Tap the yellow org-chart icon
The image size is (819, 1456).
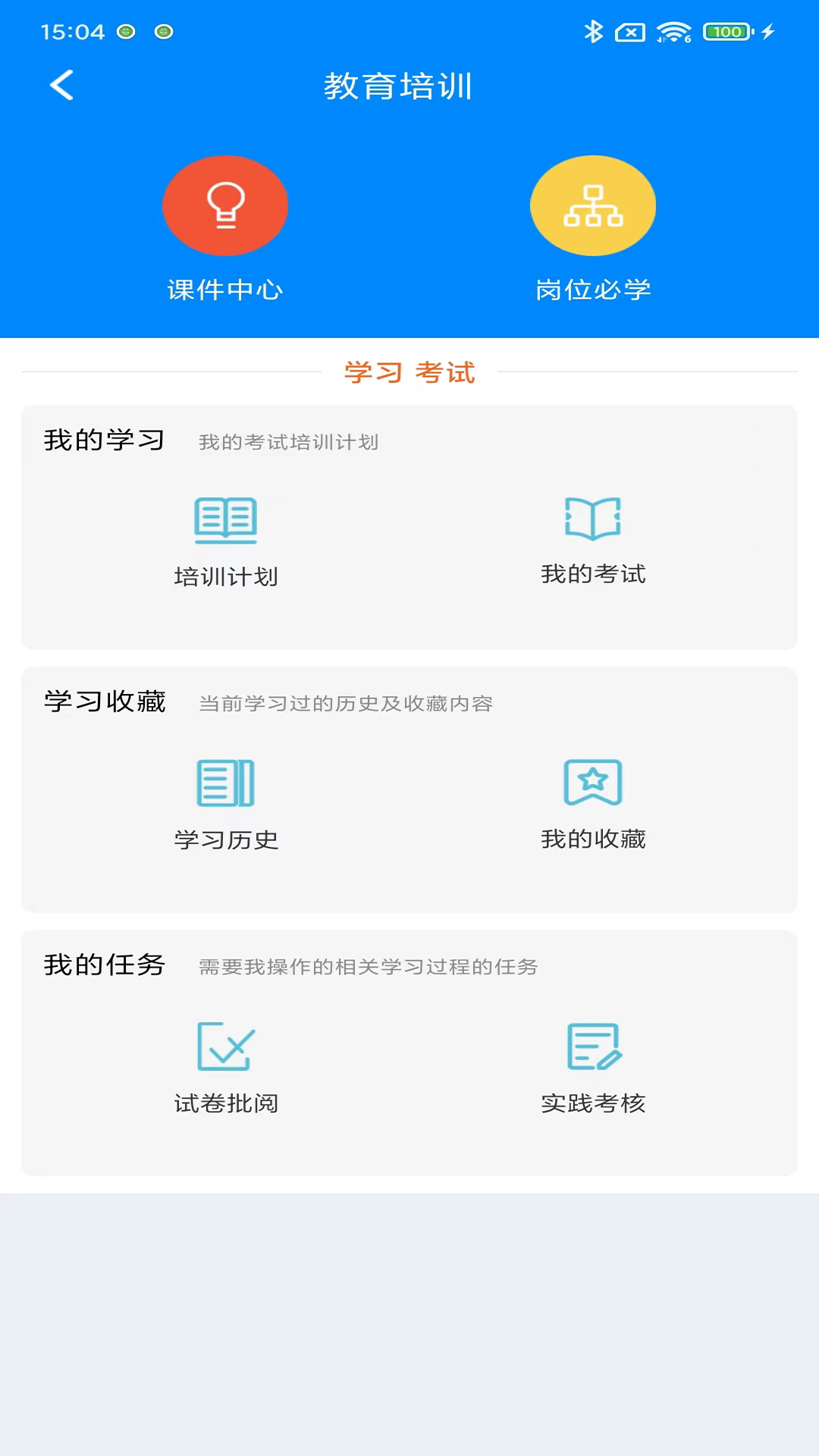click(593, 205)
